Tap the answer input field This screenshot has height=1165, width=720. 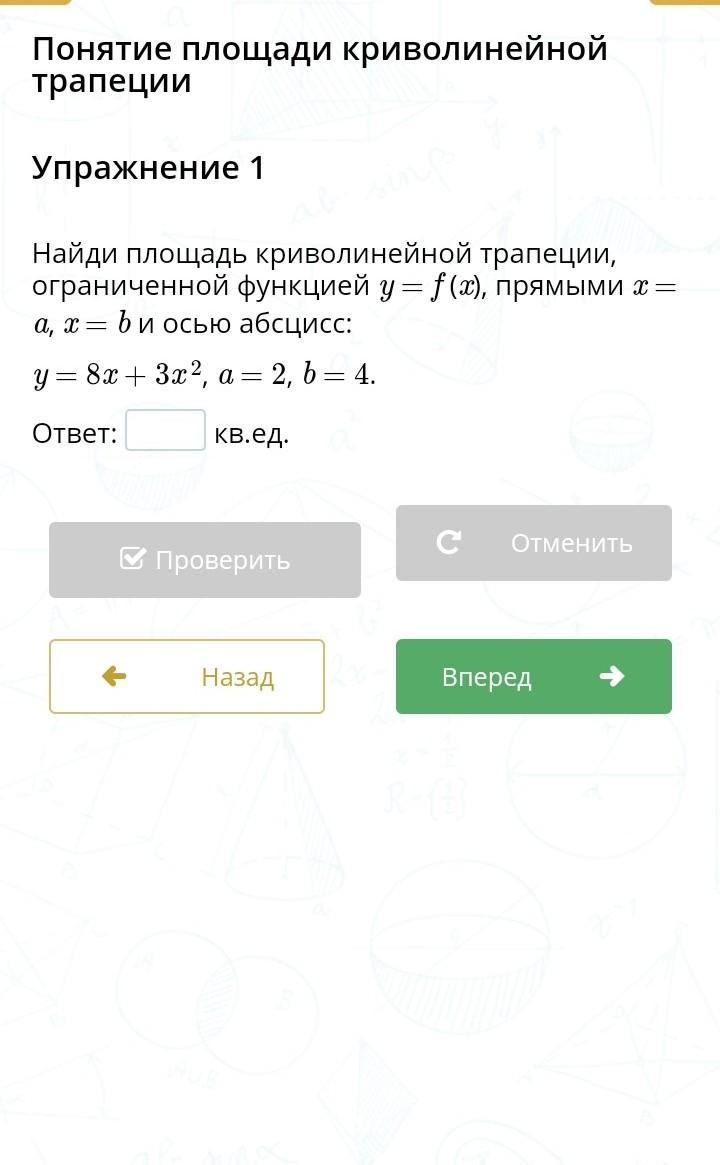pos(165,431)
